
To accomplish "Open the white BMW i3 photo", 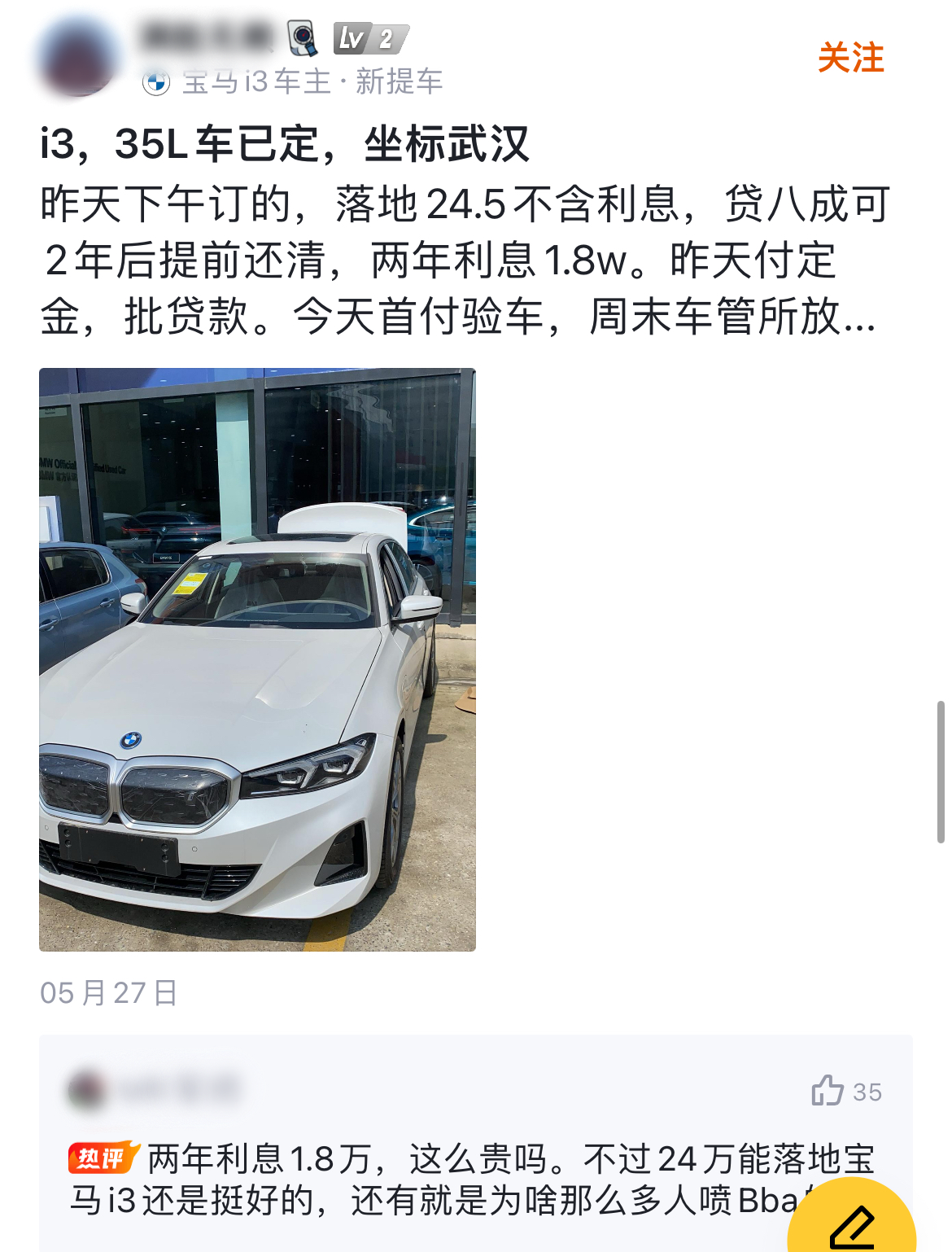I will [257, 659].
